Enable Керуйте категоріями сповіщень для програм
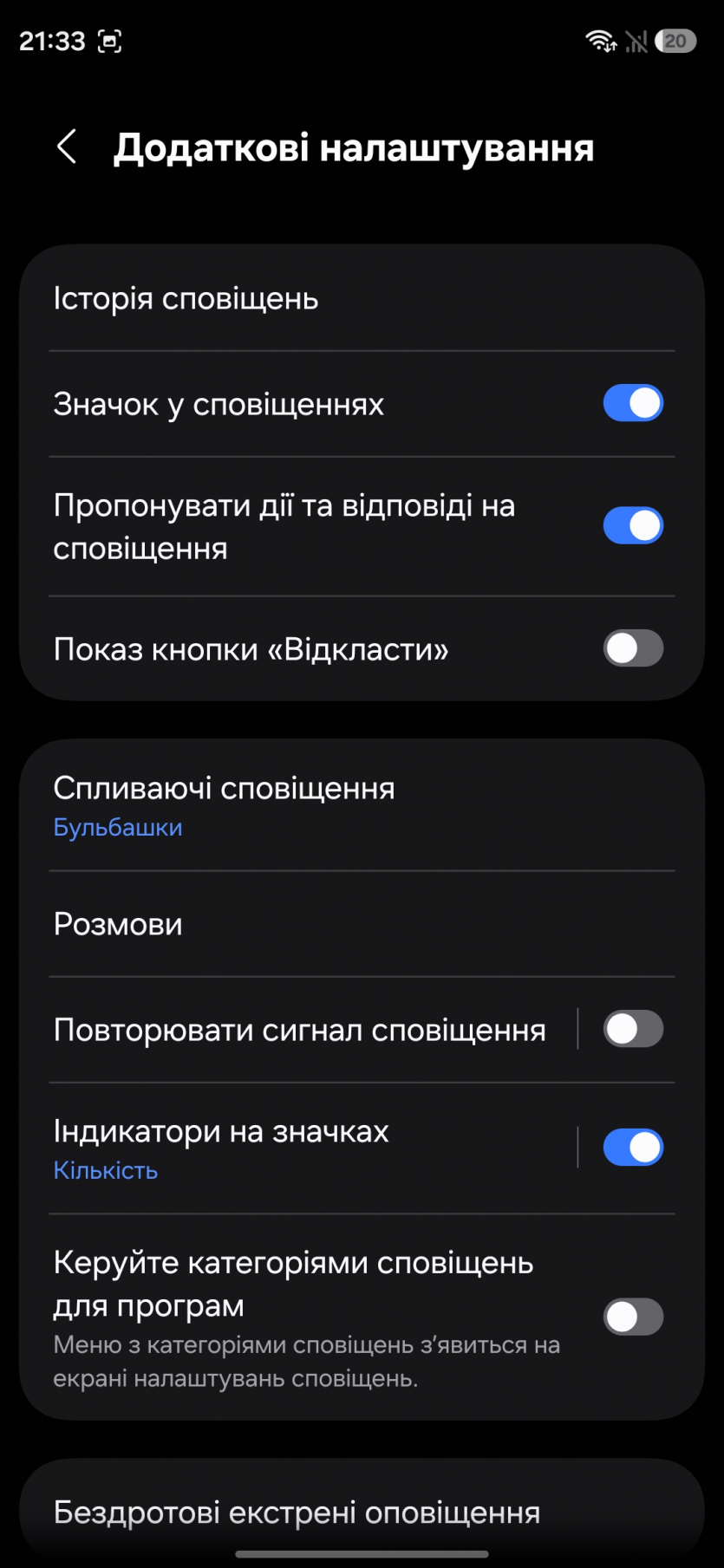The width and height of the screenshot is (724, 1568). (x=633, y=1318)
